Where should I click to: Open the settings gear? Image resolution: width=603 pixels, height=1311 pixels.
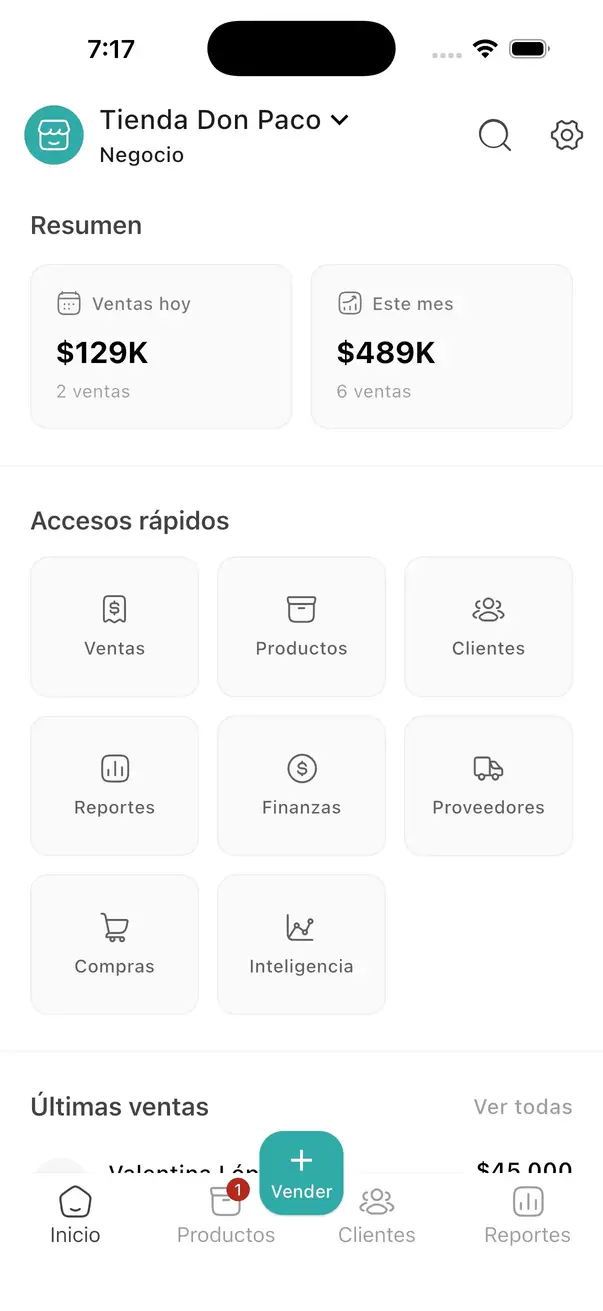tap(567, 135)
